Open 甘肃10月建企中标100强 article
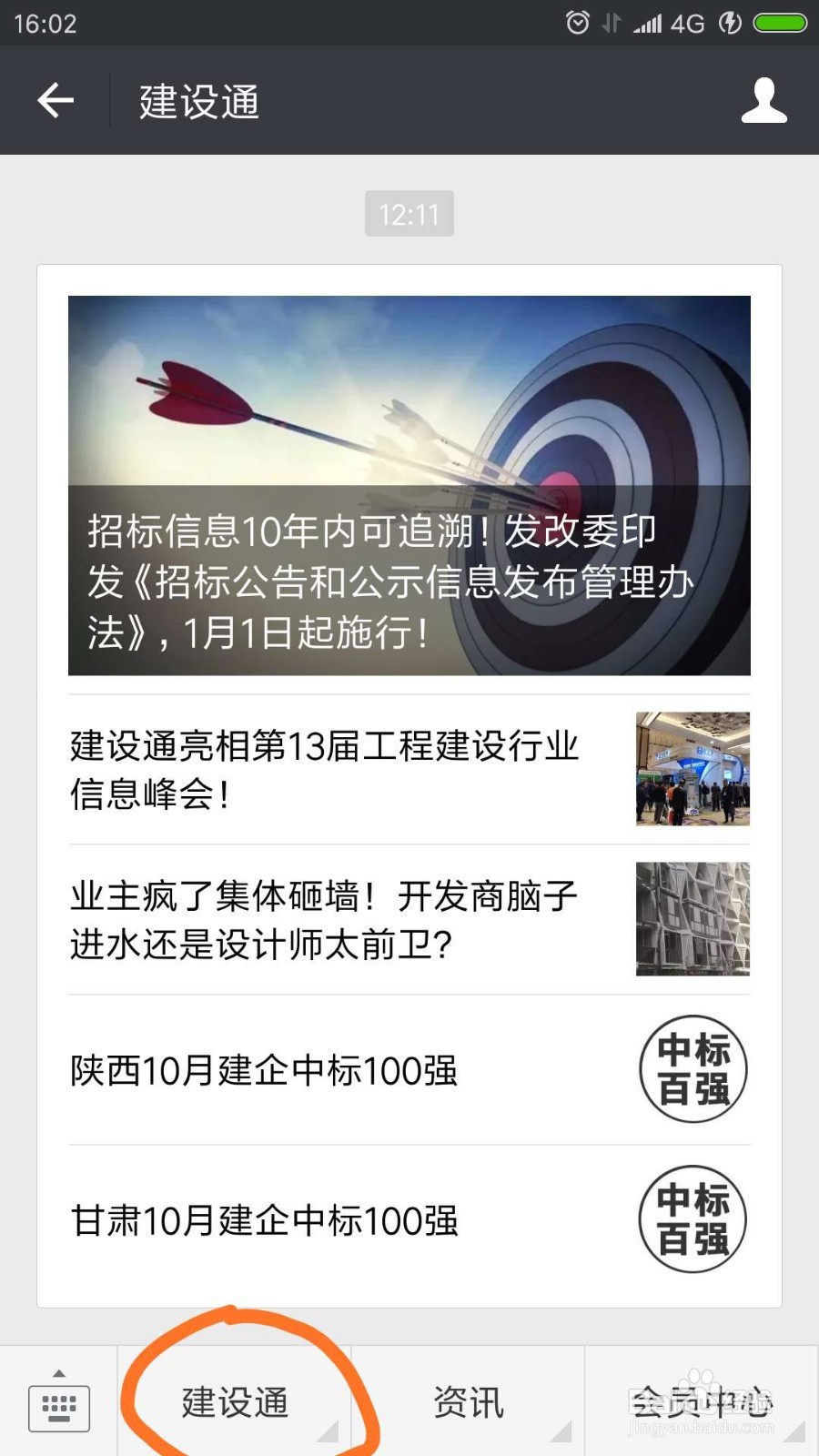Screen dimensions: 819x1456 coord(409,1219)
